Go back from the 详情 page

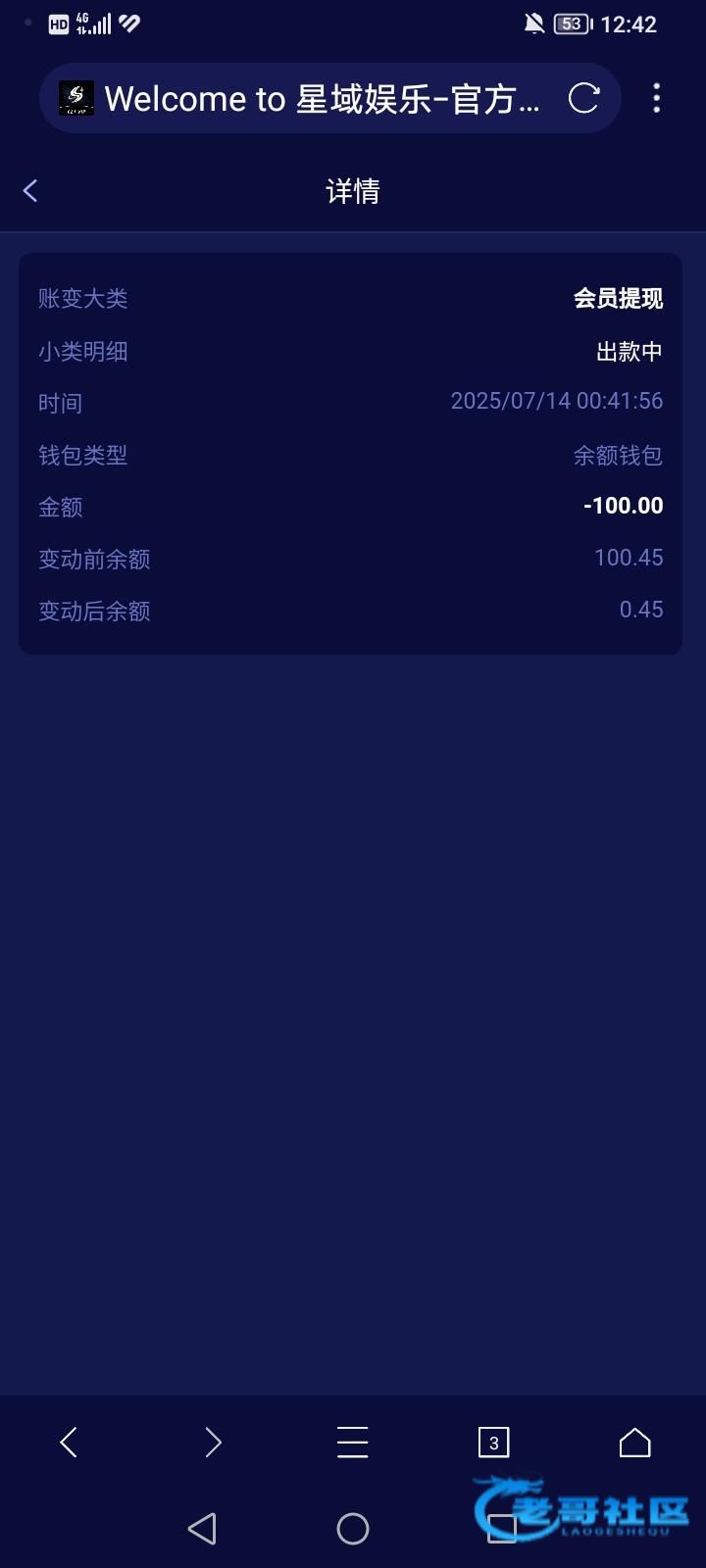pyautogui.click(x=30, y=190)
